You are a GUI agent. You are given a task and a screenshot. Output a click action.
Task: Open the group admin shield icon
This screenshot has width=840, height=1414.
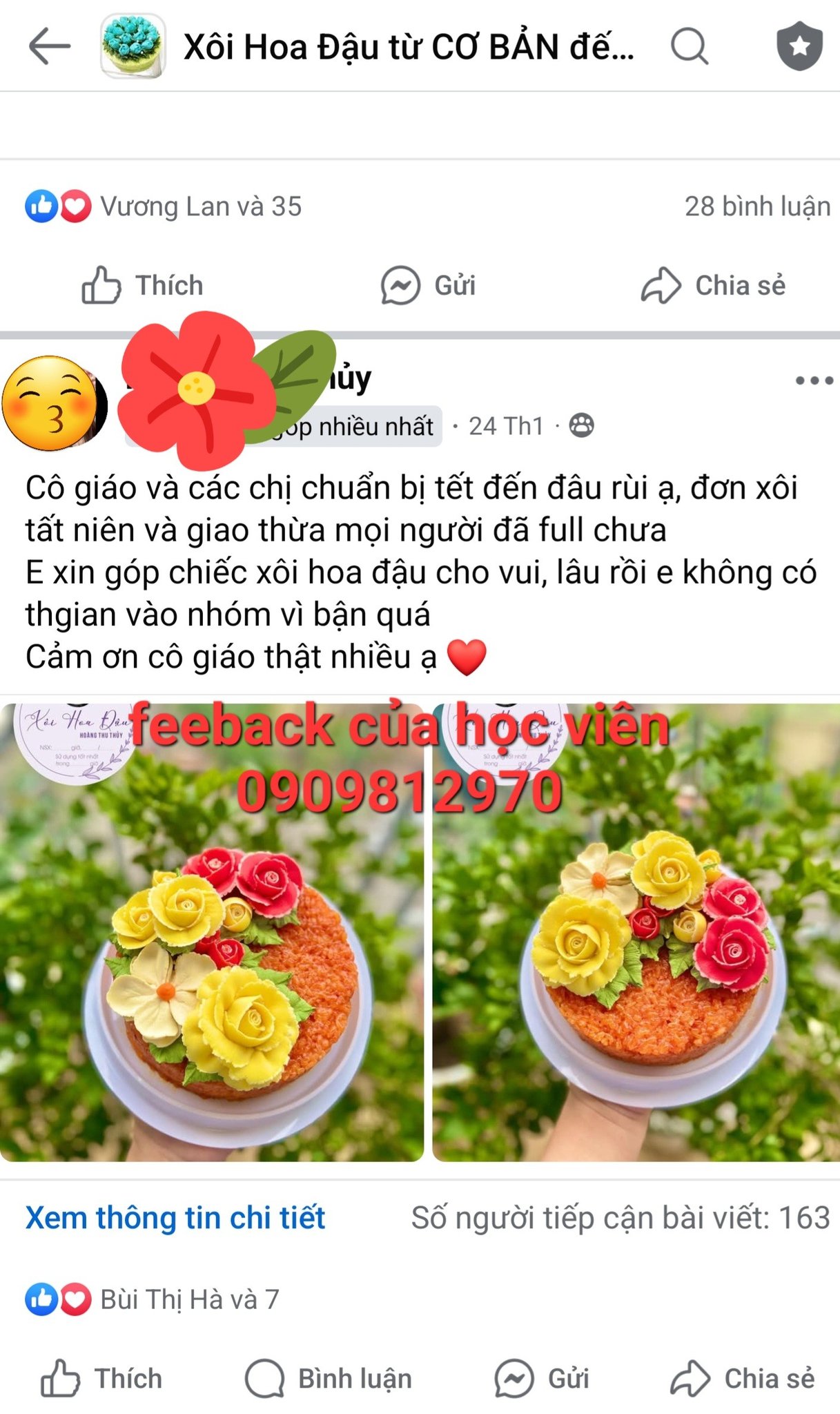799,46
